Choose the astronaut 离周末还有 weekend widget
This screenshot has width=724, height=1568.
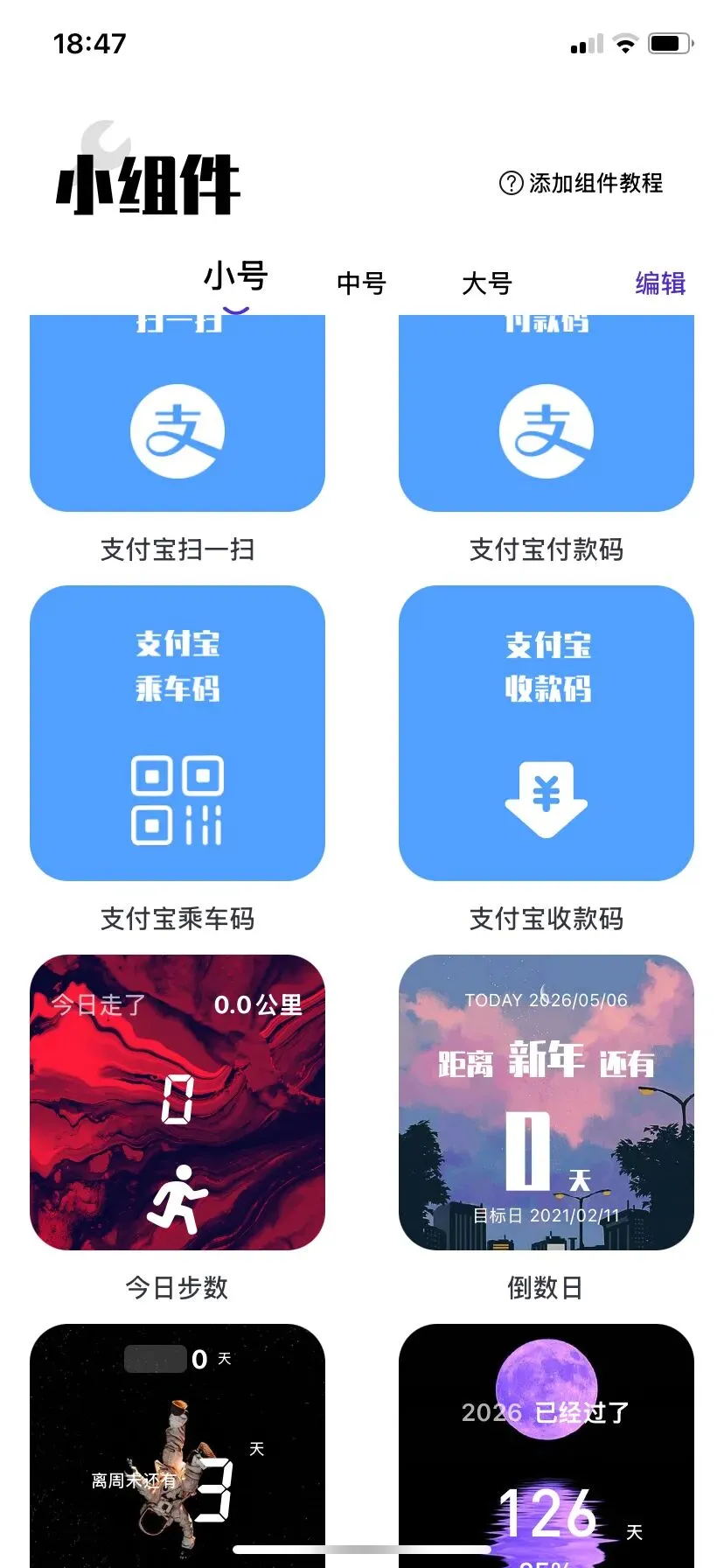[x=178, y=1445]
